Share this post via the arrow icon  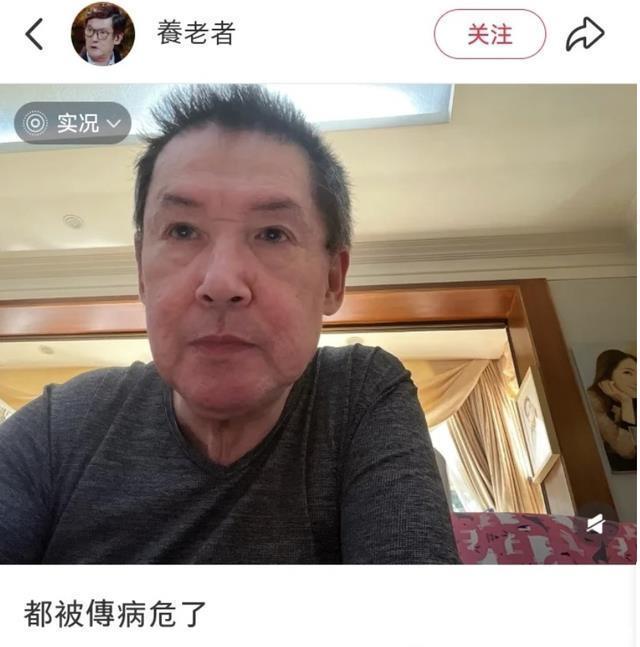(x=585, y=34)
